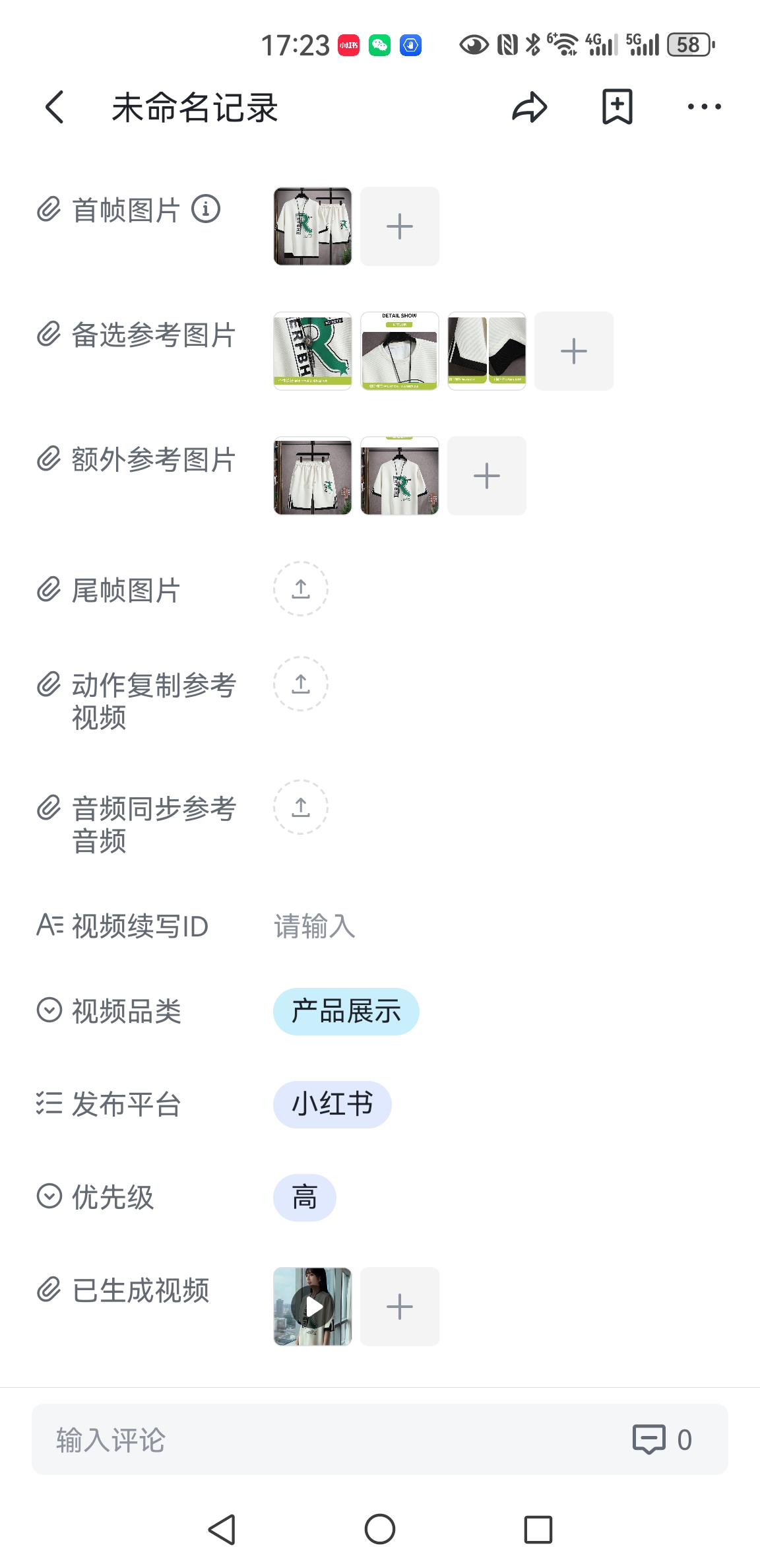Add a file to 已生成视频

pyautogui.click(x=400, y=1307)
